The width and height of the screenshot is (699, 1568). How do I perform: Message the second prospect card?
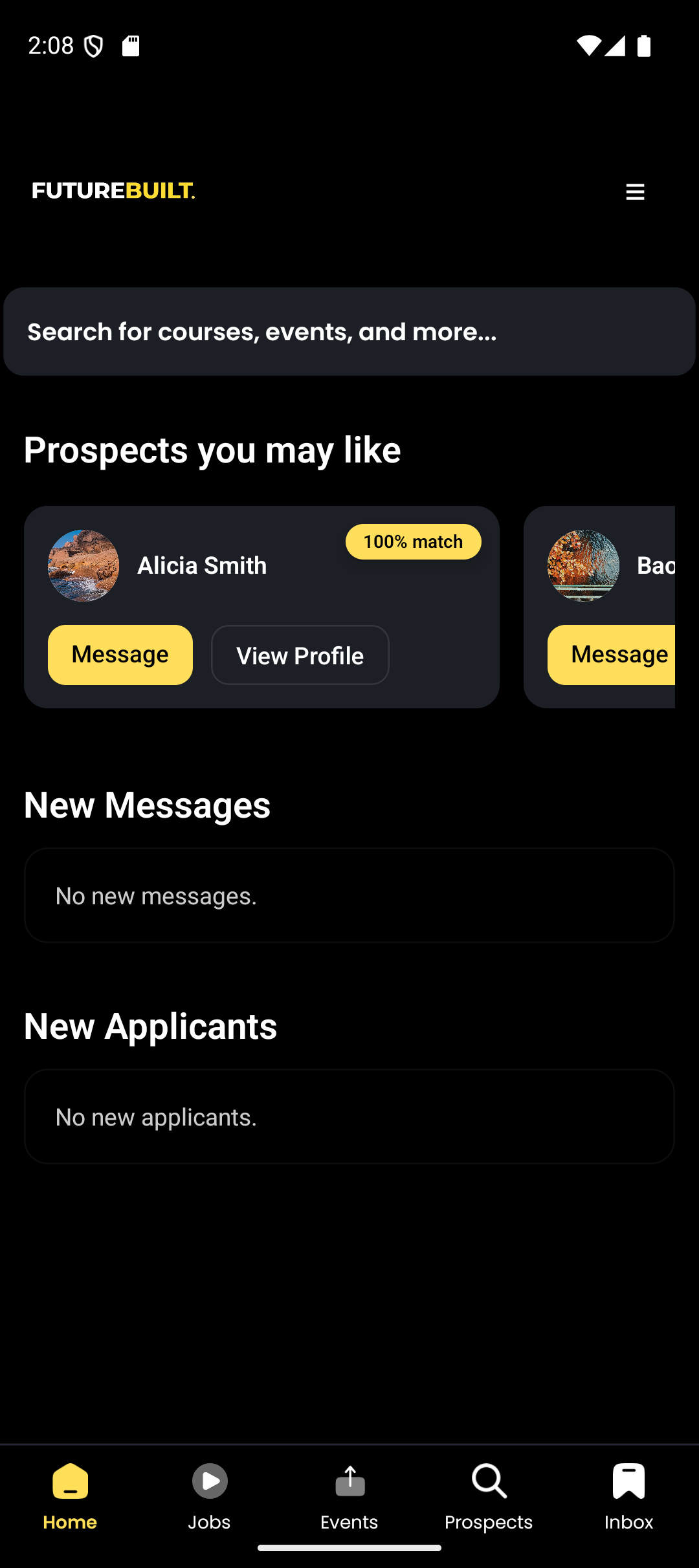pos(612,655)
